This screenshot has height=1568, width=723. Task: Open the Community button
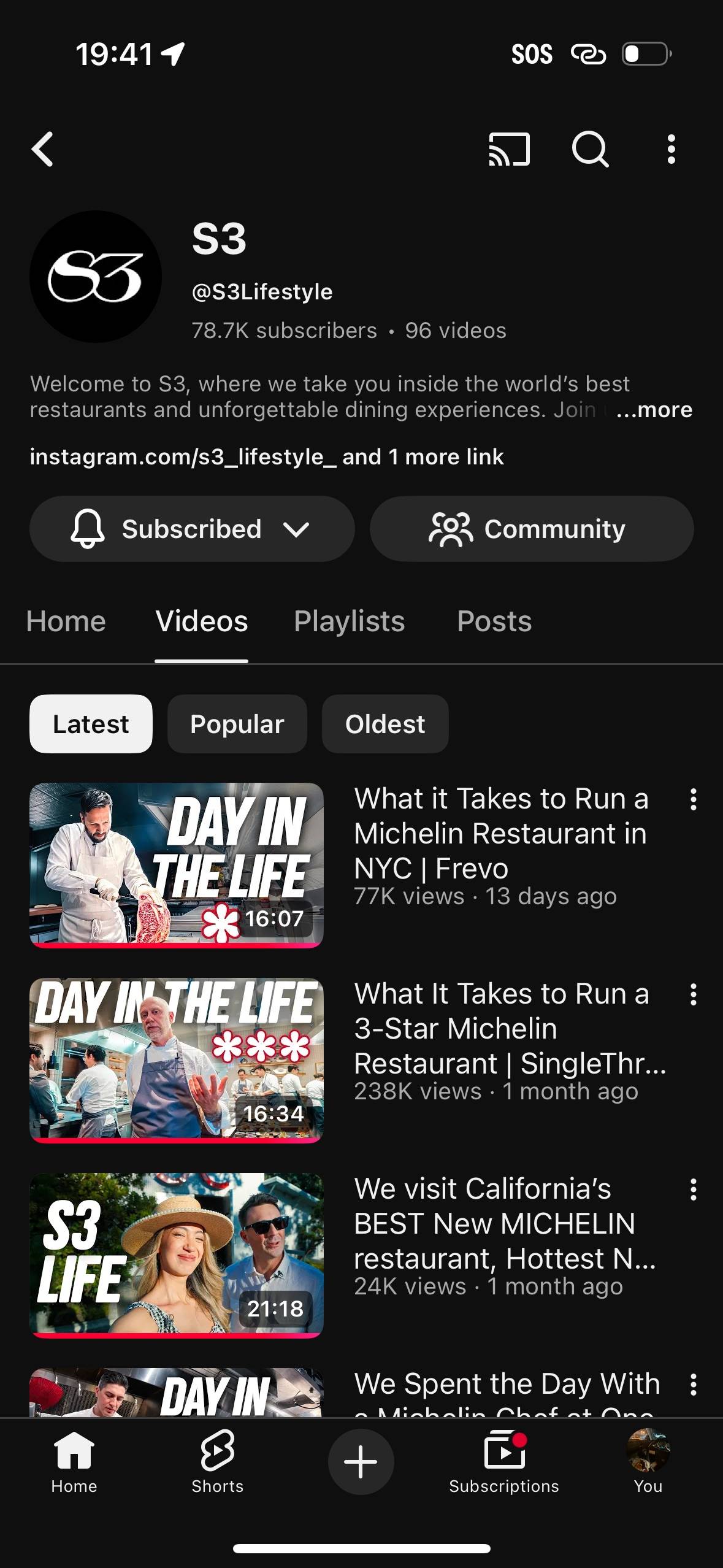(532, 529)
